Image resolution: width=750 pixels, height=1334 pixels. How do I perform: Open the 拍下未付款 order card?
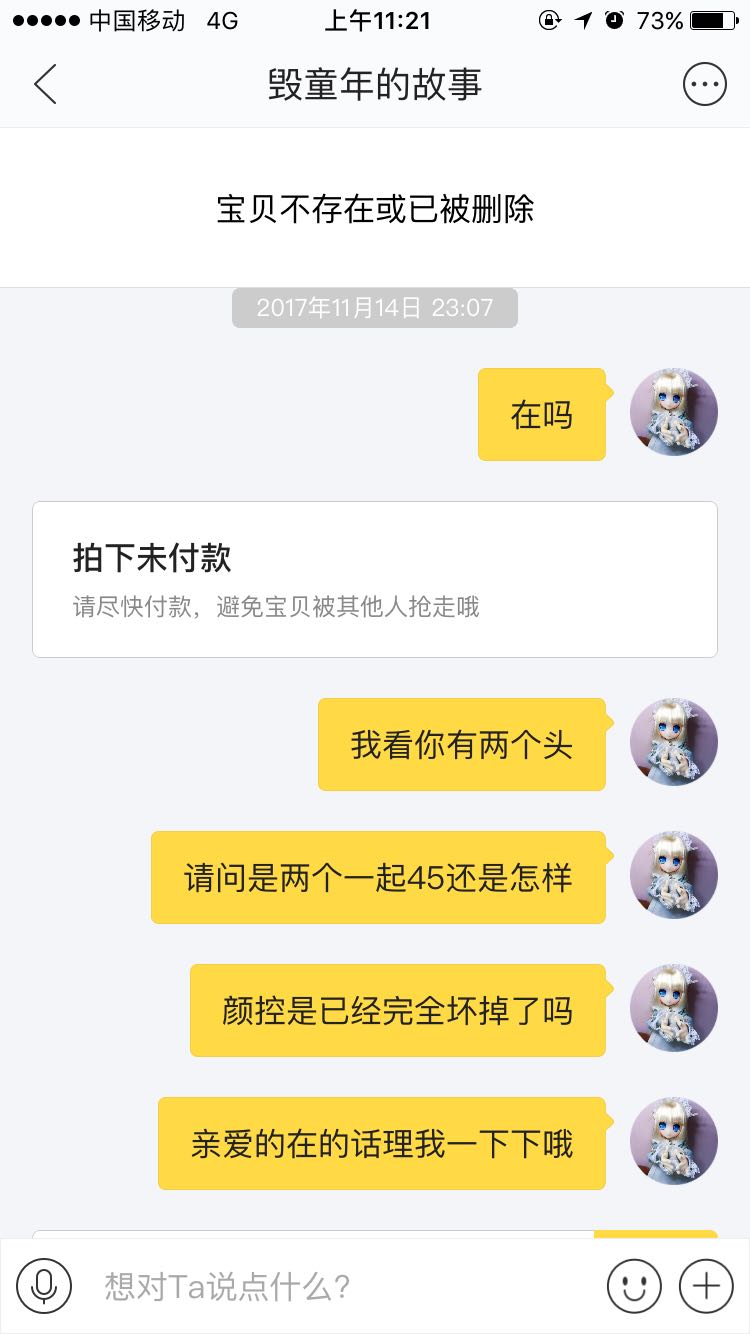375,579
